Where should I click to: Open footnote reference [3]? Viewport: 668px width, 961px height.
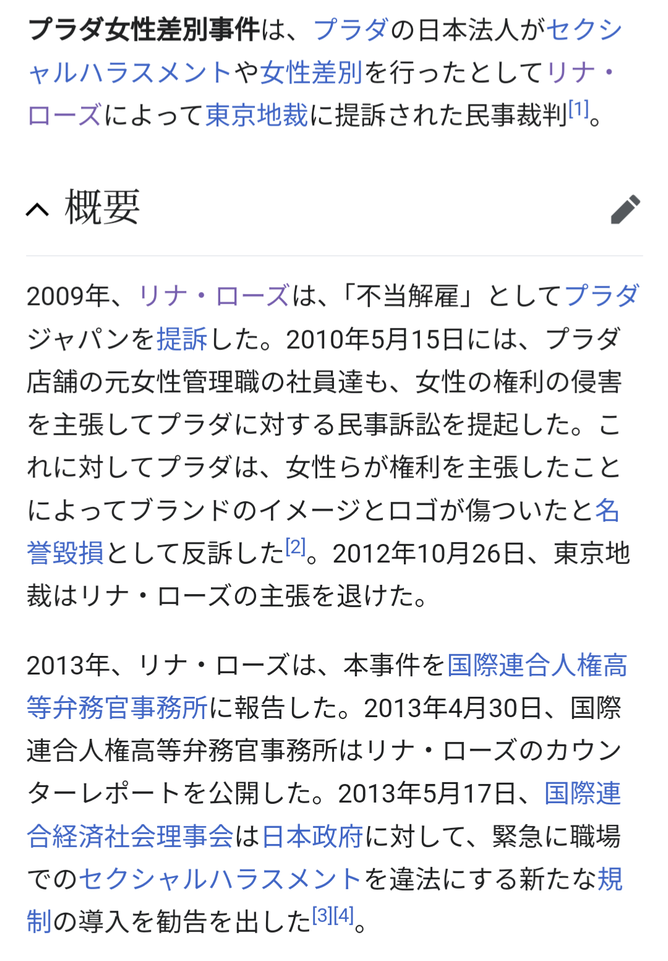point(322,916)
